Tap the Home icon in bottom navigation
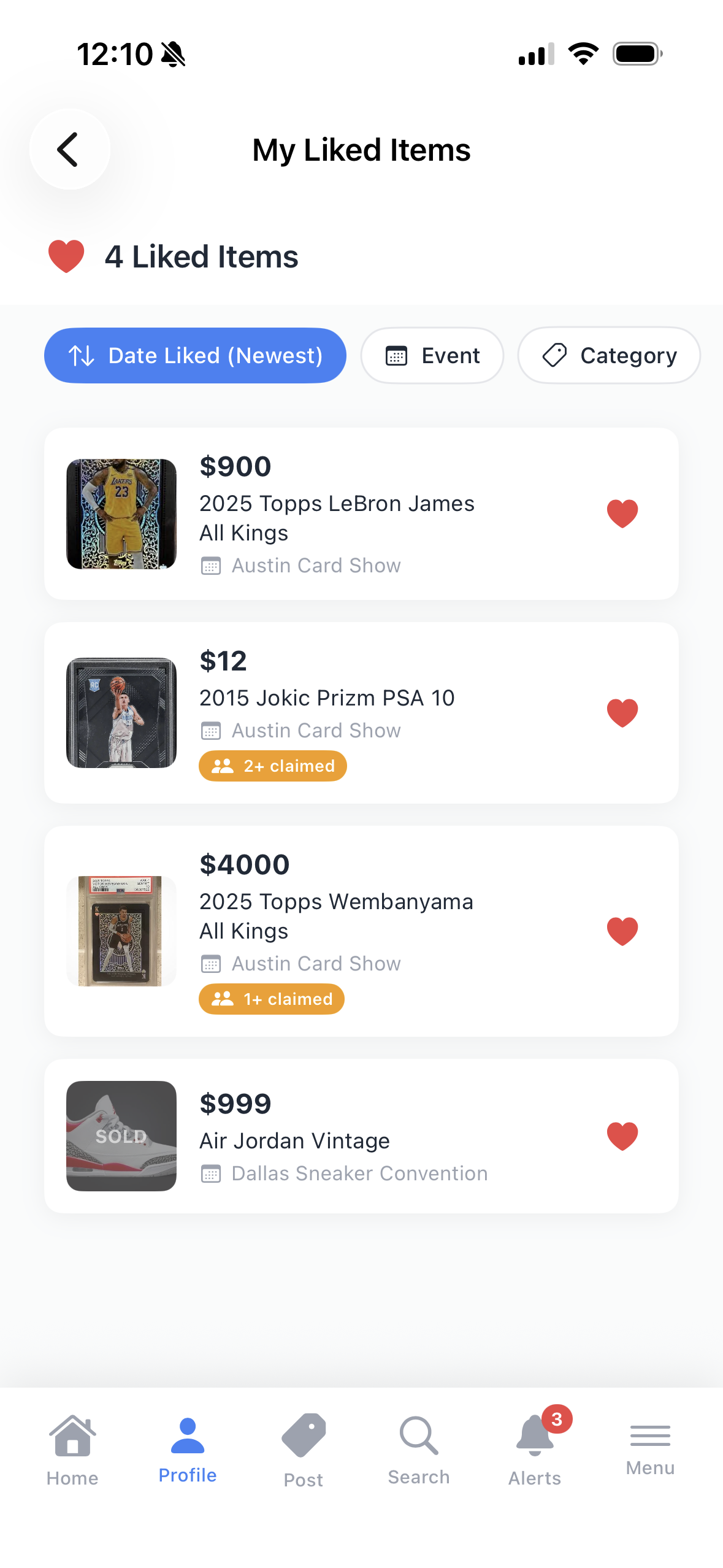 [72, 1435]
